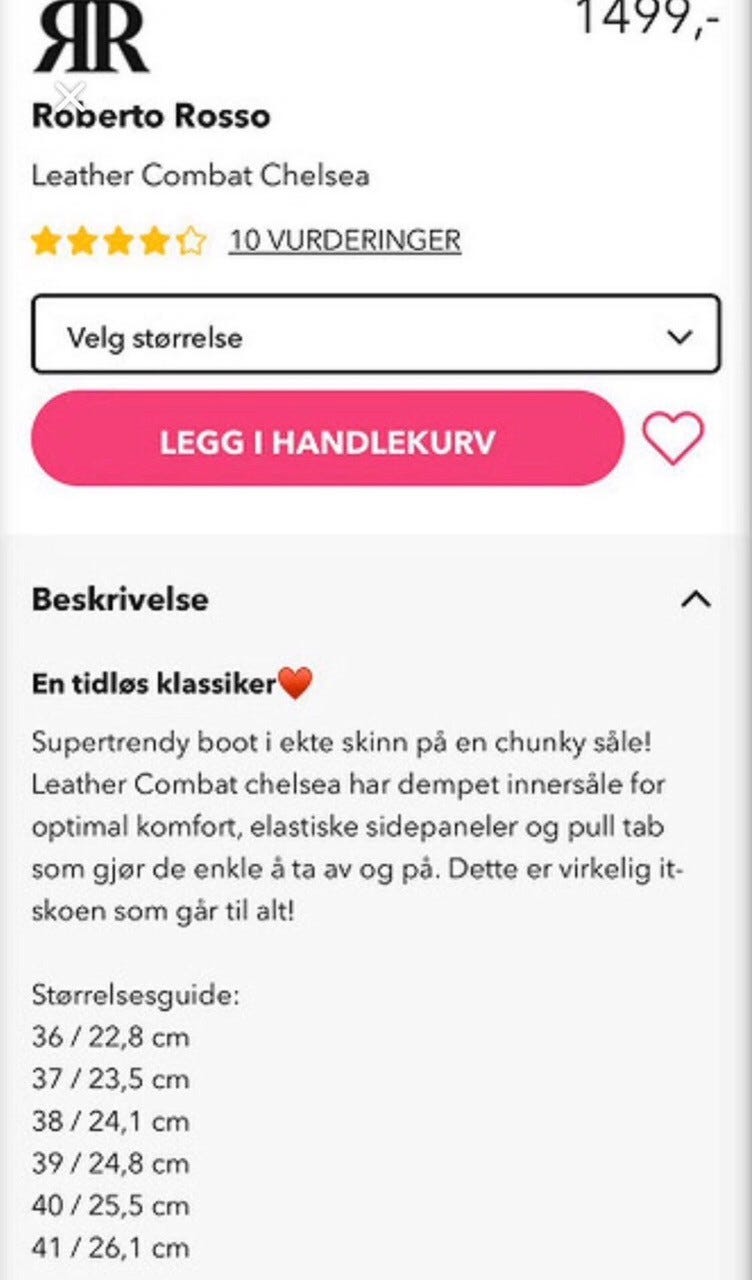This screenshot has height=1280, width=752.
Task: Toggle the product rating stars display
Action: [117, 238]
